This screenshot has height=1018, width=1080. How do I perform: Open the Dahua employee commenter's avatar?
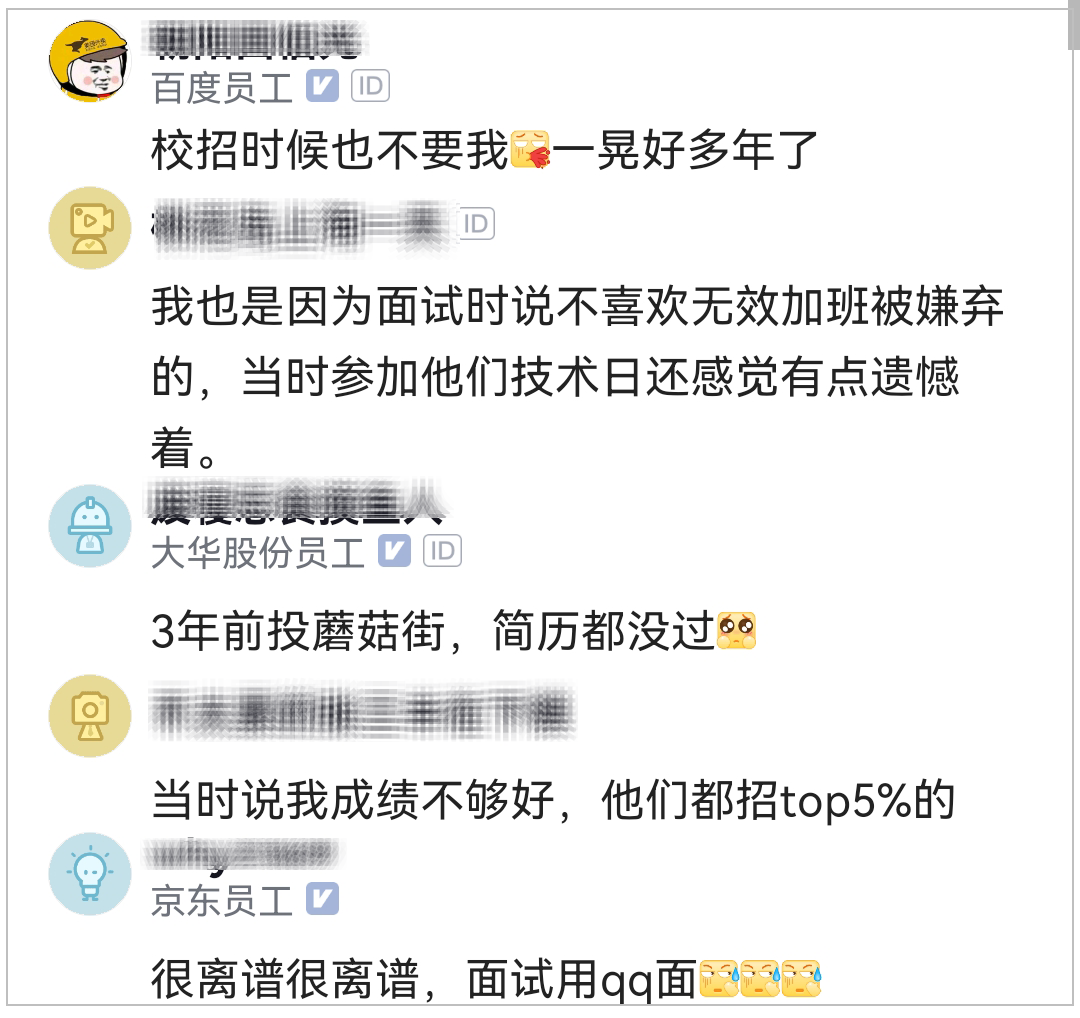coord(90,526)
